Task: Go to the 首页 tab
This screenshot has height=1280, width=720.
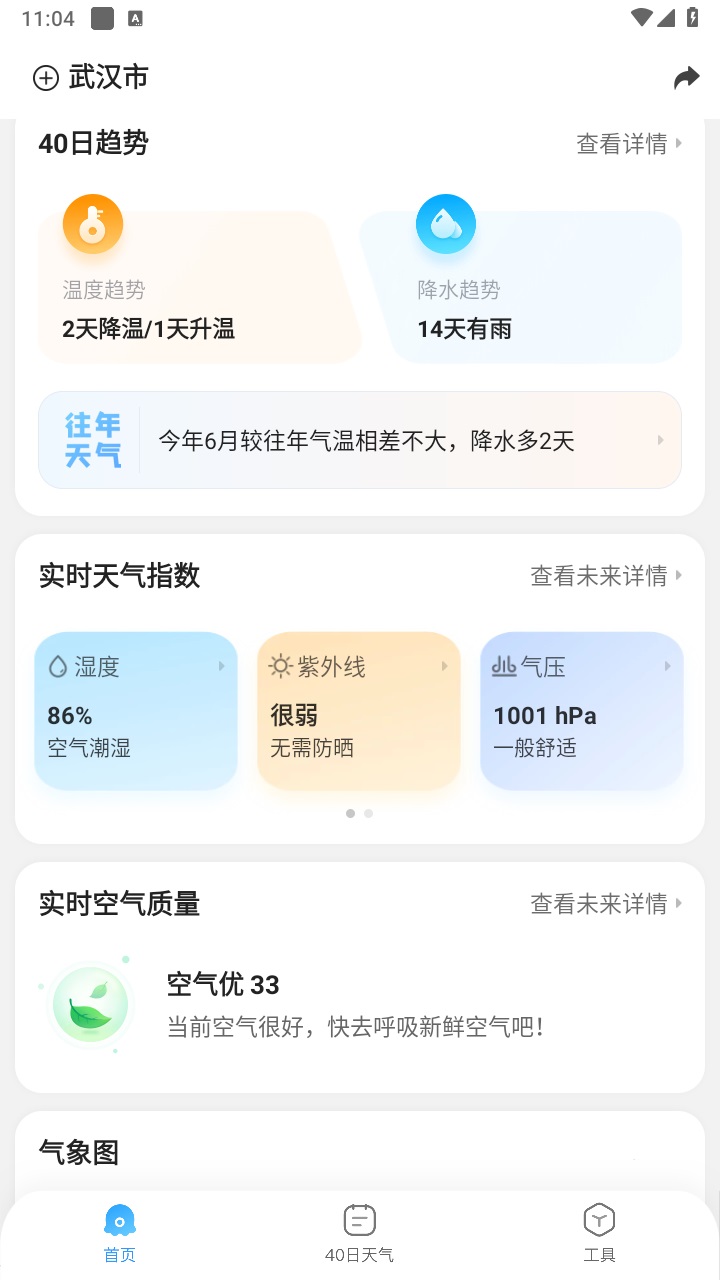Action: pos(120,1233)
